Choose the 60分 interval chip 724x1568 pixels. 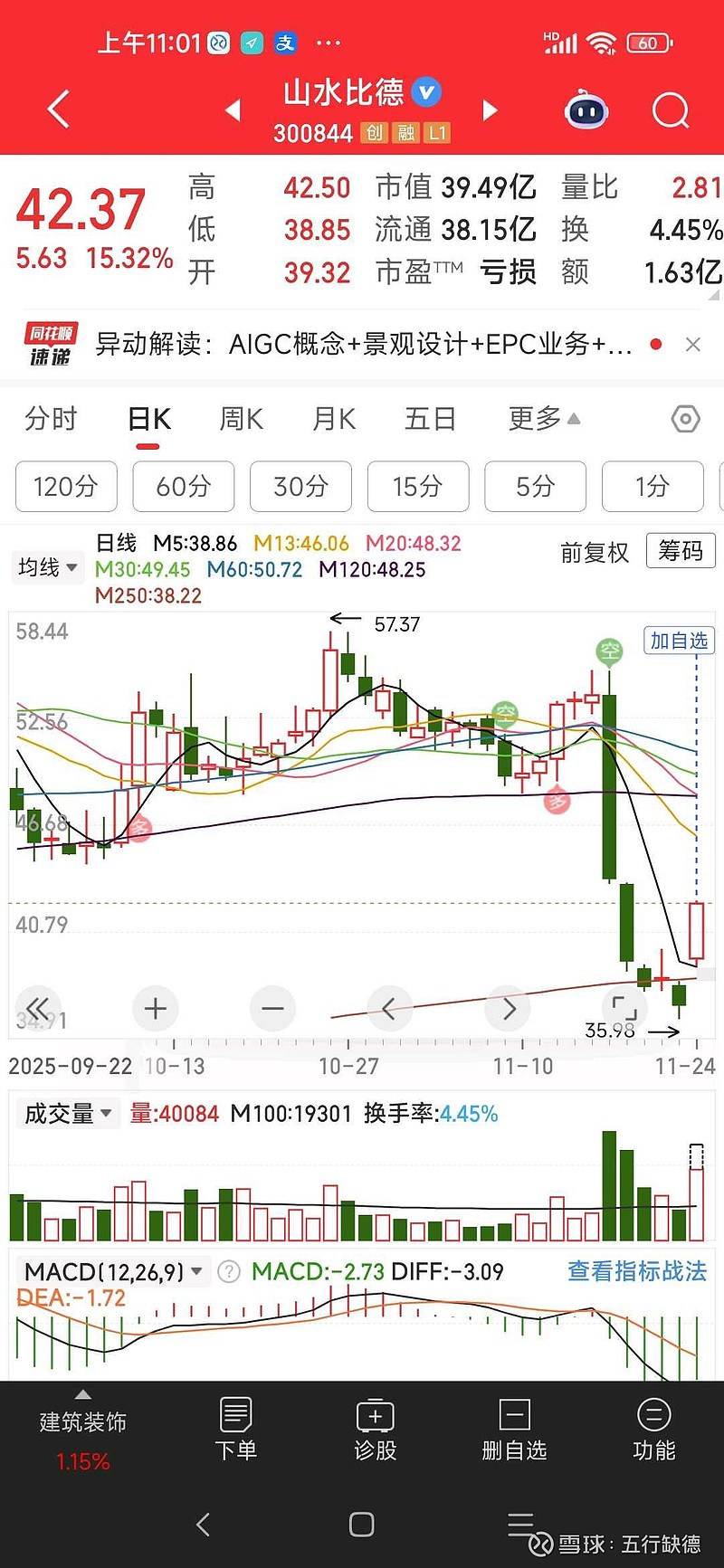tap(183, 487)
